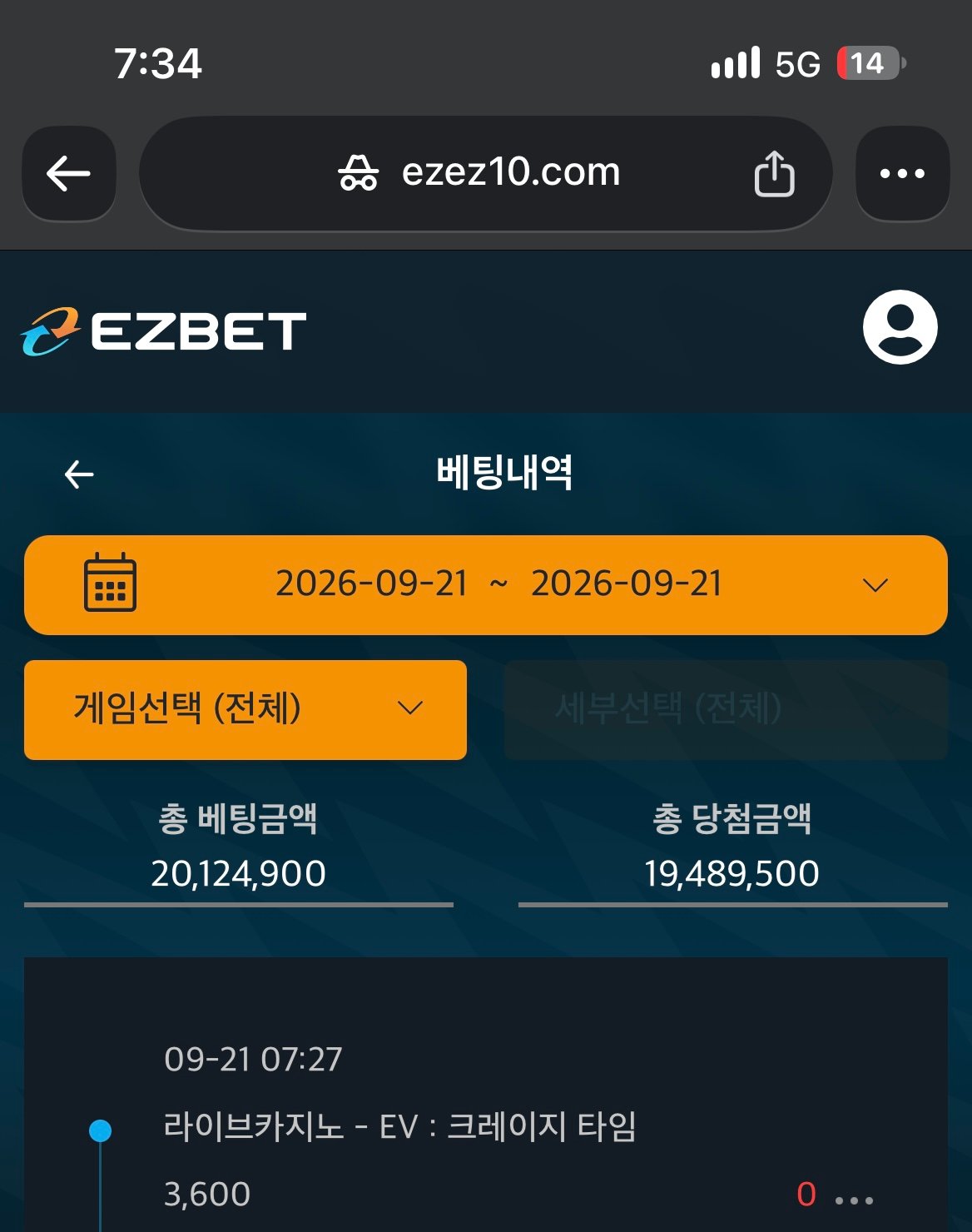Expand the 게임선택 (전체) dropdown

[x=245, y=709]
